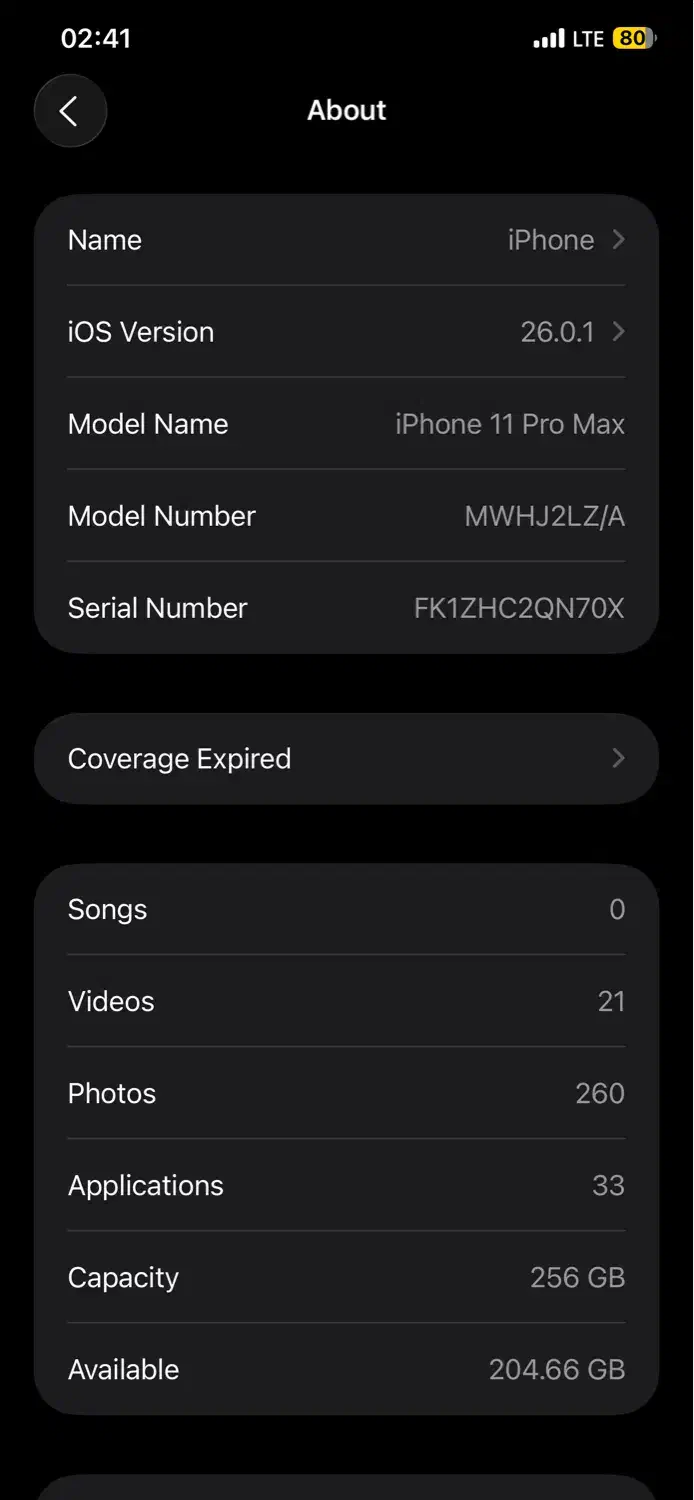Image resolution: width=694 pixels, height=1500 pixels.
Task: Open the iOS Version details
Action: pos(346,332)
